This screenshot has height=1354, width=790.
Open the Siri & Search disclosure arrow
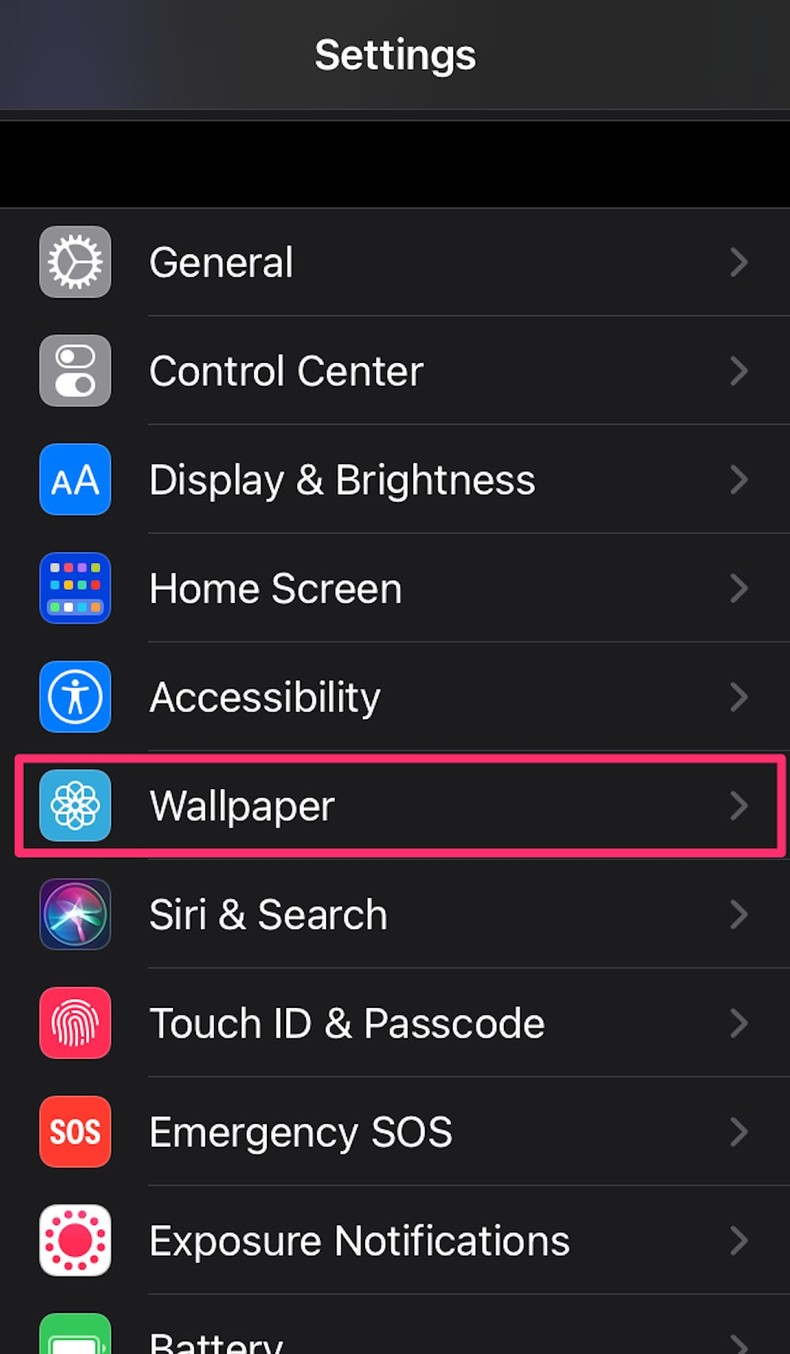coord(739,915)
